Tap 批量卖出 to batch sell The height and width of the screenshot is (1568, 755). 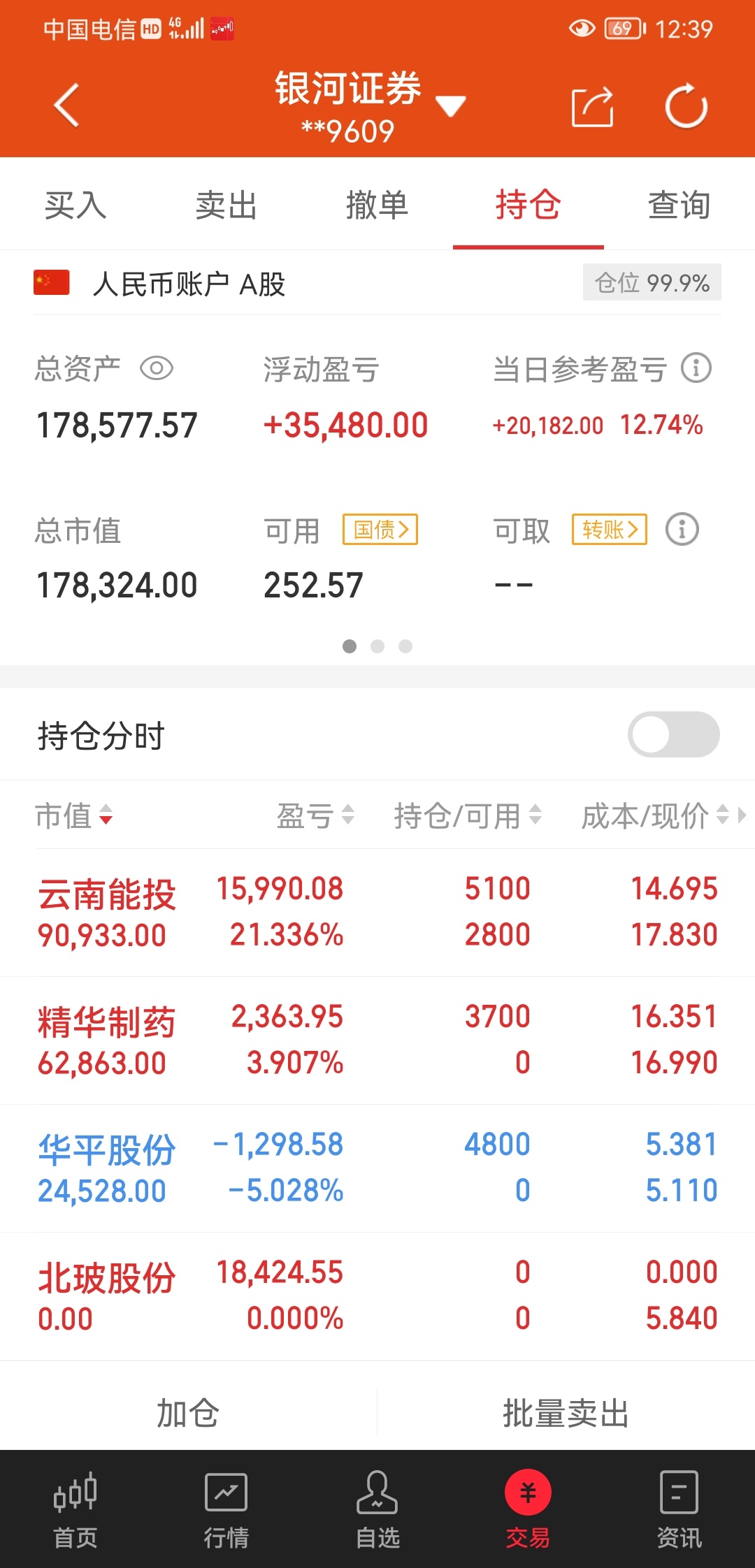point(566,1413)
